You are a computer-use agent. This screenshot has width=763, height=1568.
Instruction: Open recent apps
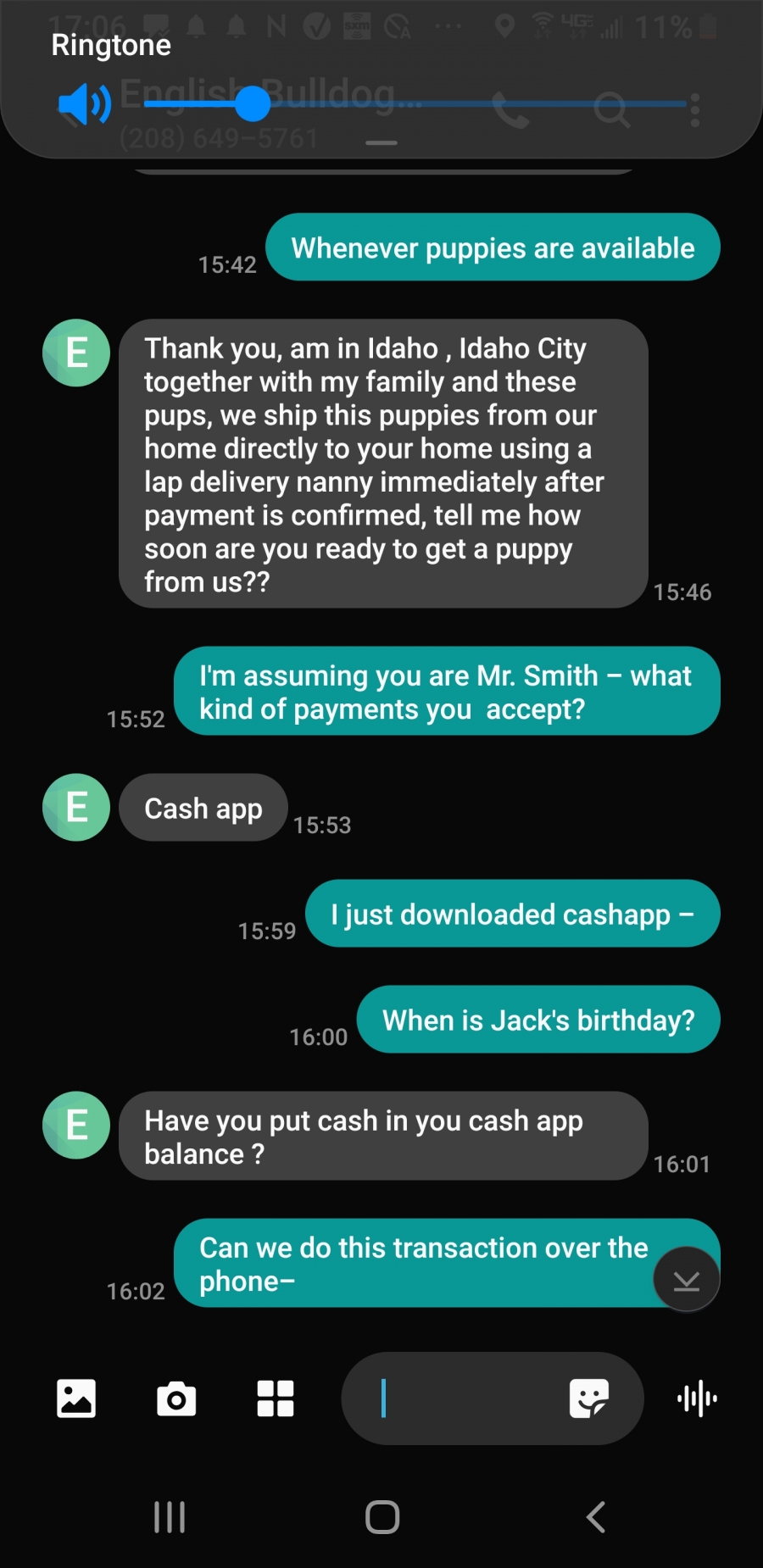170,1517
